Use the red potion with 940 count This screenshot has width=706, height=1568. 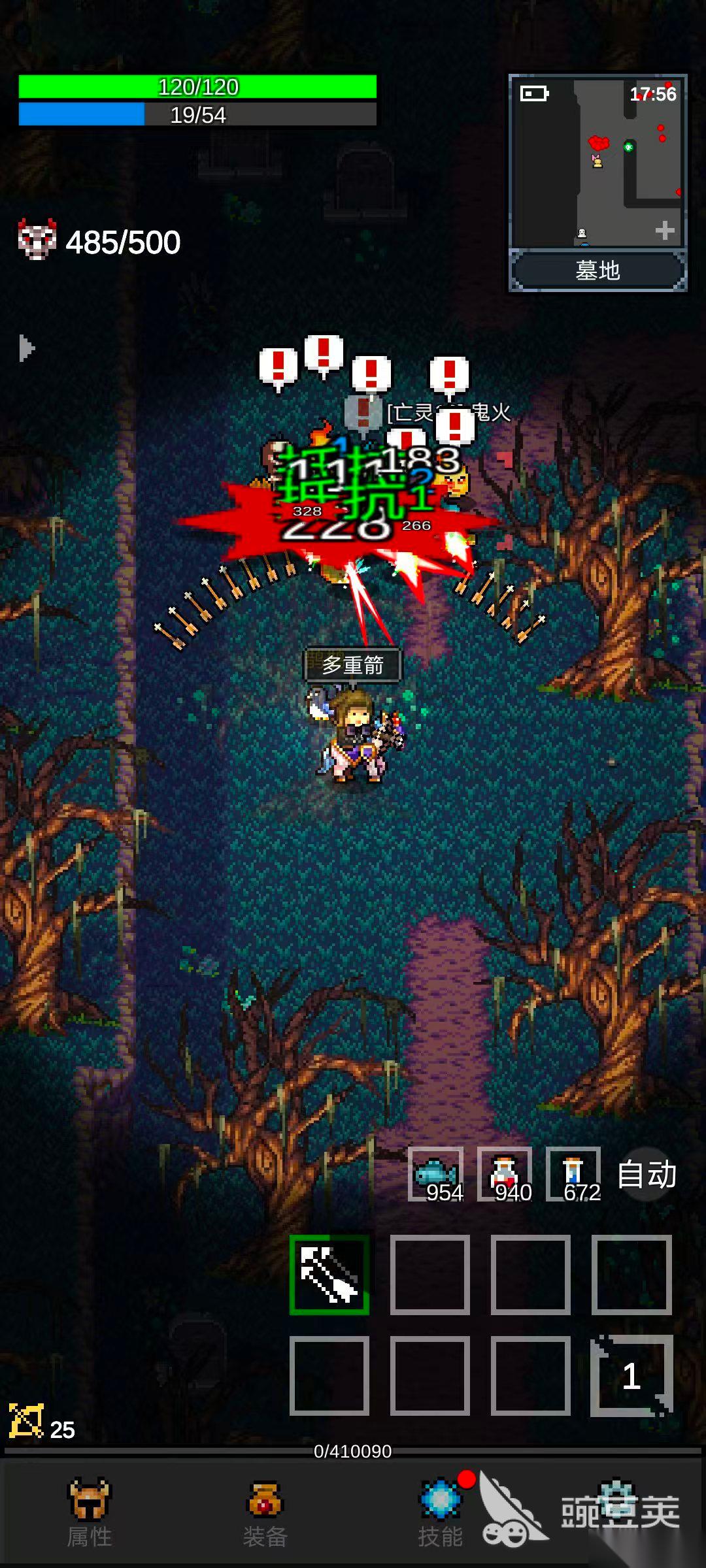click(x=505, y=1175)
